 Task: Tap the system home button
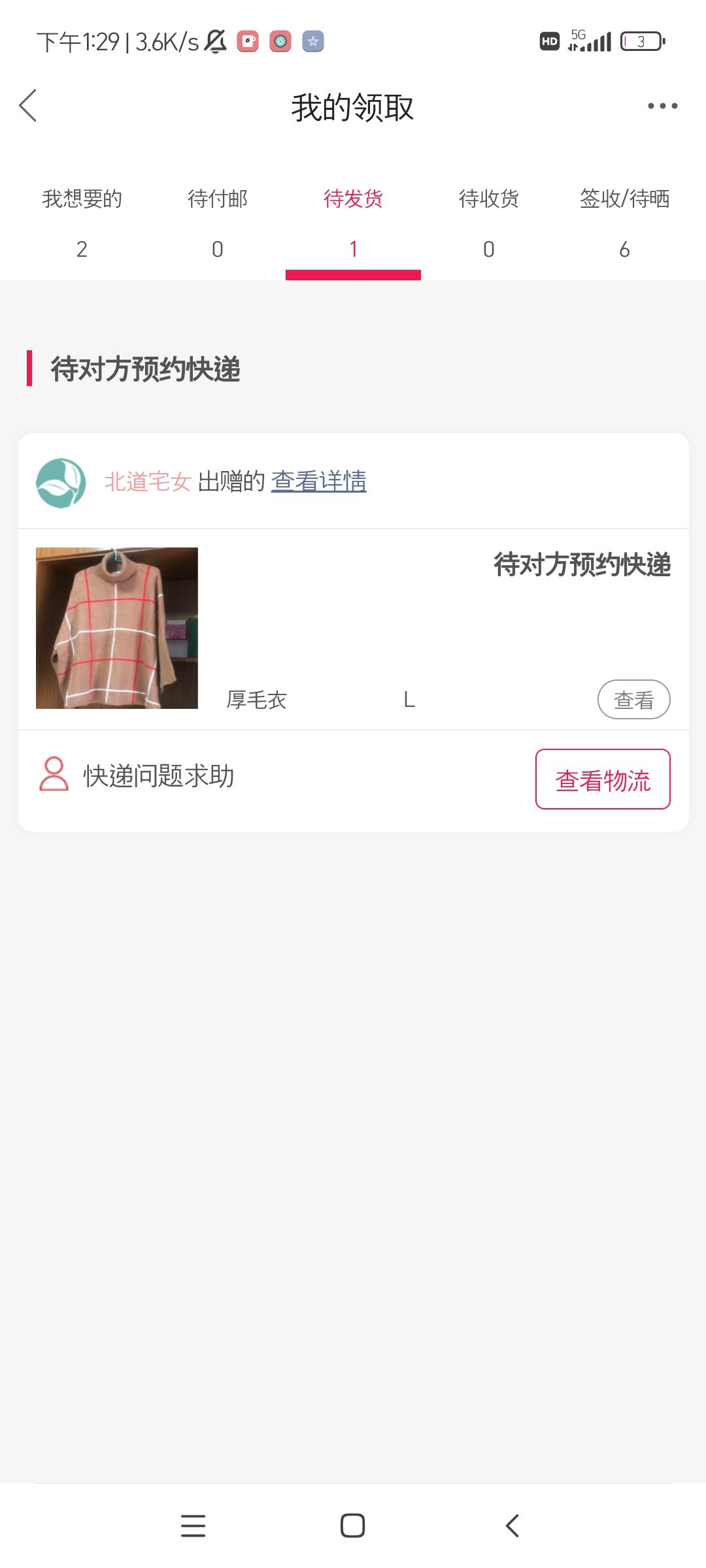tap(353, 1526)
